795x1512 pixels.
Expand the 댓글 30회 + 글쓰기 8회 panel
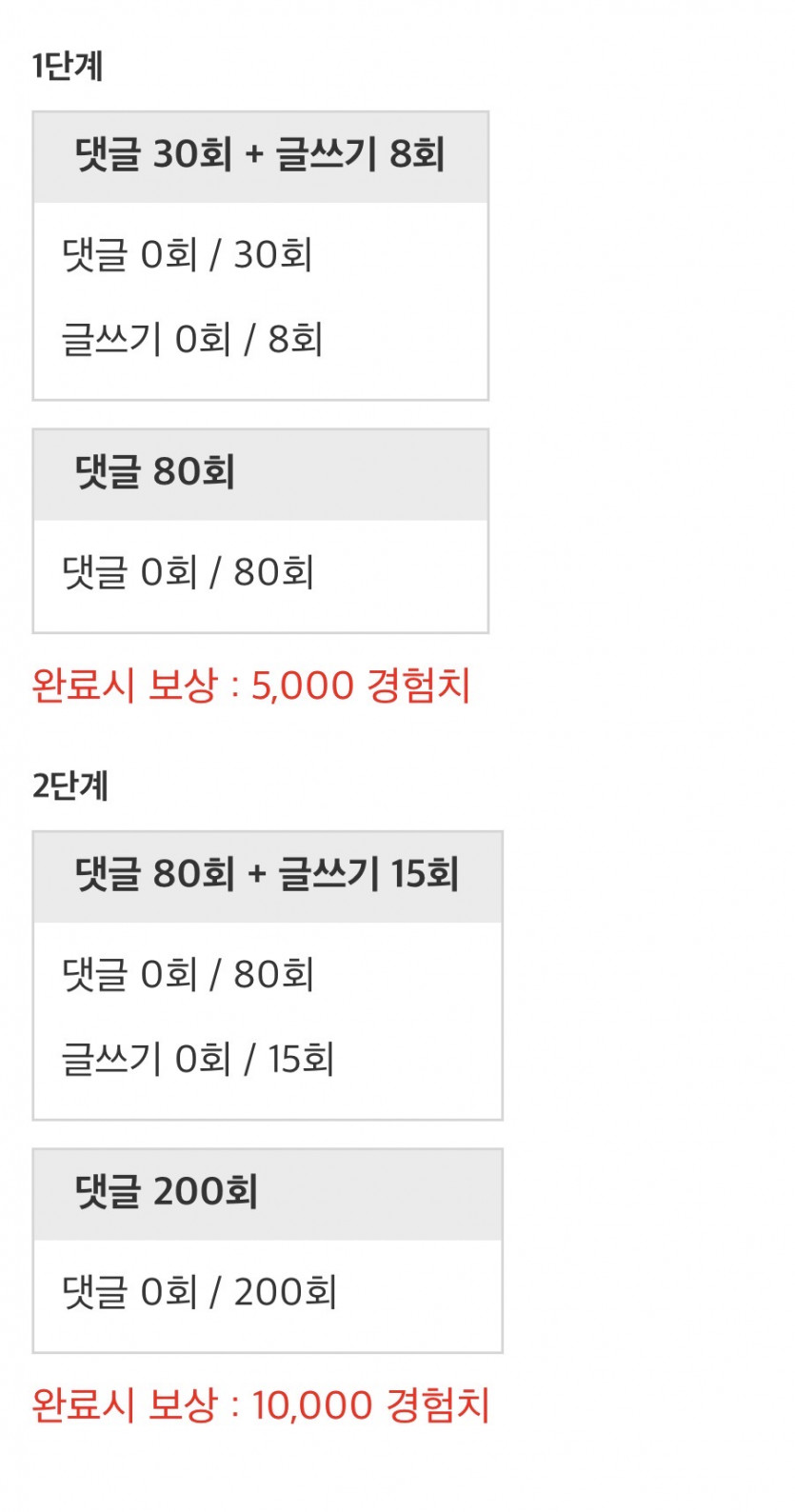[261, 155]
